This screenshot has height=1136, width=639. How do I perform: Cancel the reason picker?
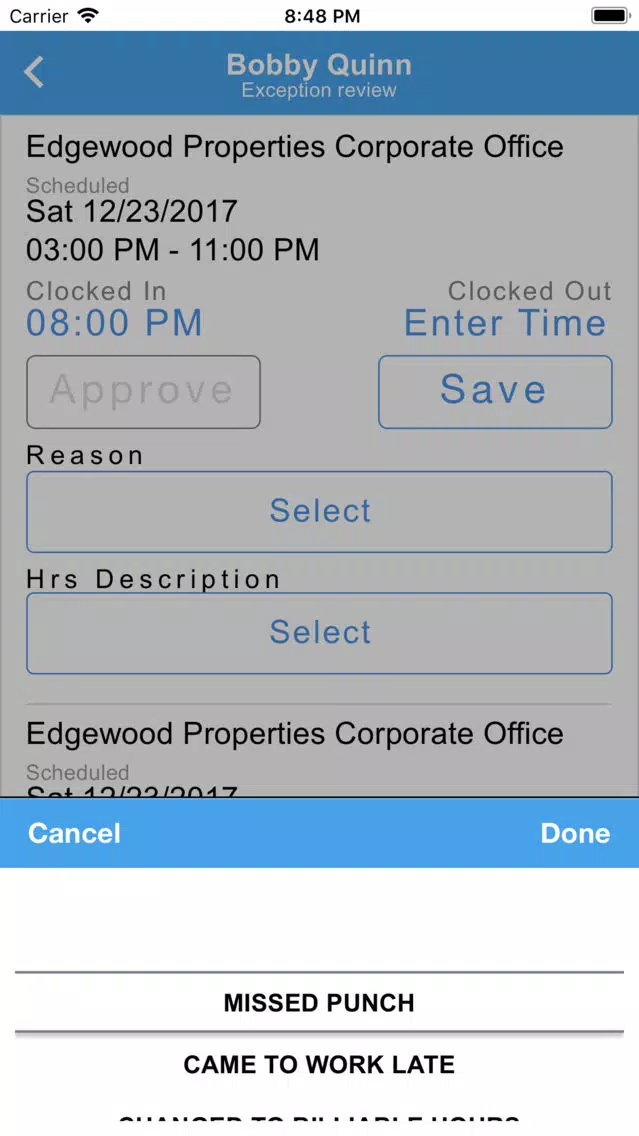click(x=74, y=833)
